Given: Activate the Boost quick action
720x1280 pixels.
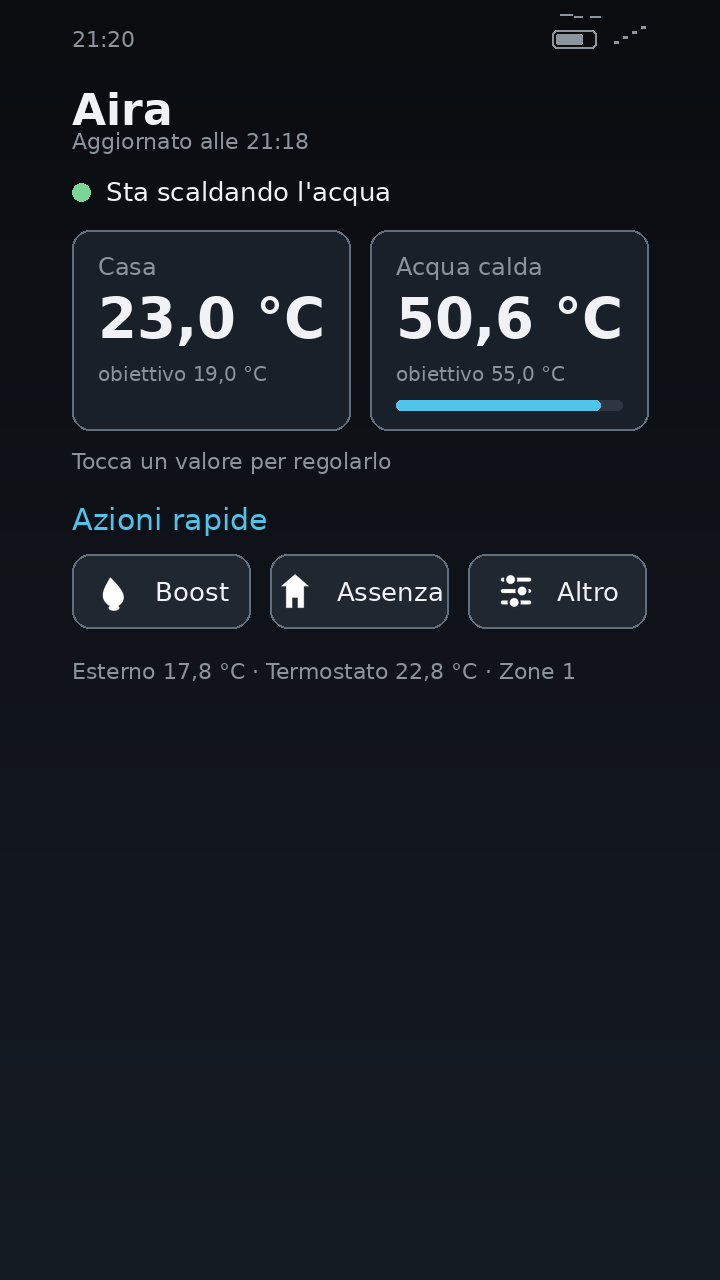Looking at the screenshot, I should [x=161, y=592].
